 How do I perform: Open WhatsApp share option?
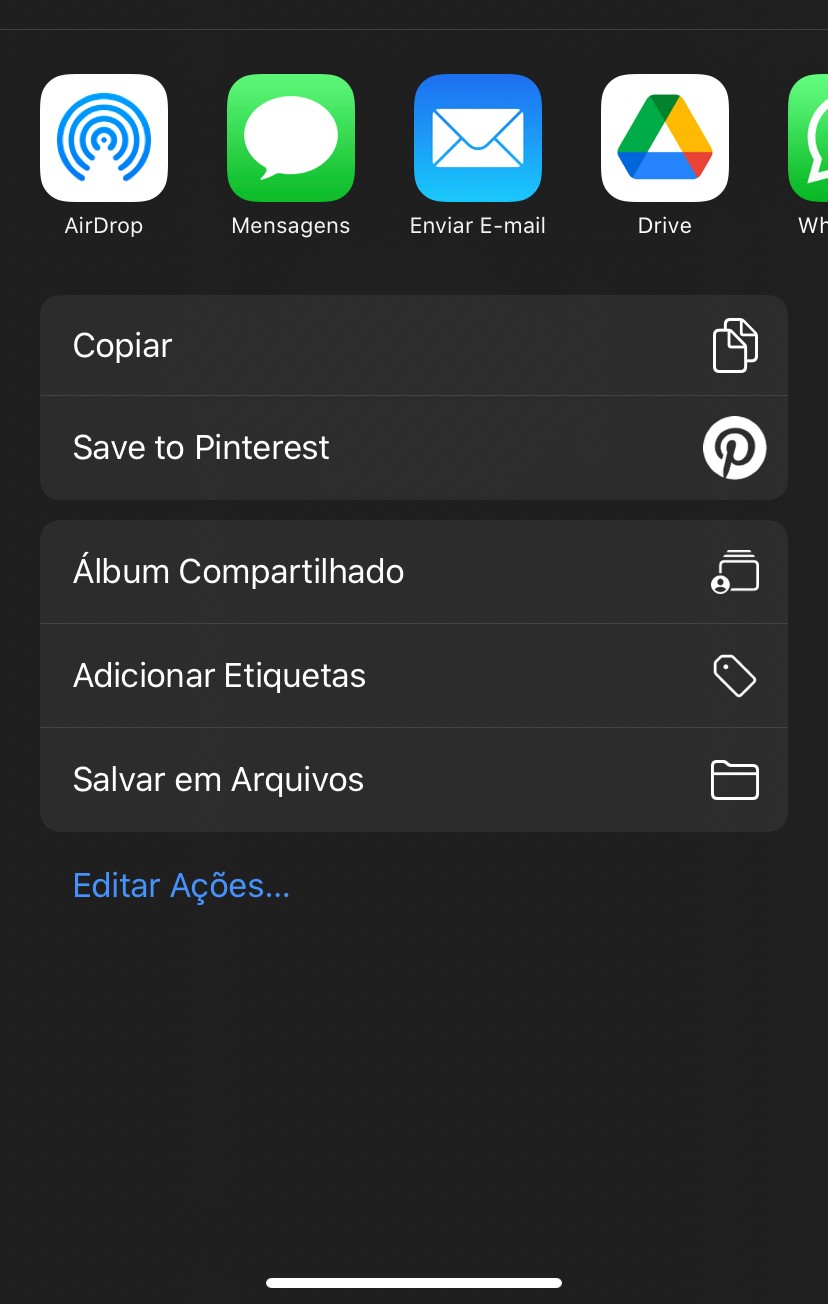pos(809,138)
